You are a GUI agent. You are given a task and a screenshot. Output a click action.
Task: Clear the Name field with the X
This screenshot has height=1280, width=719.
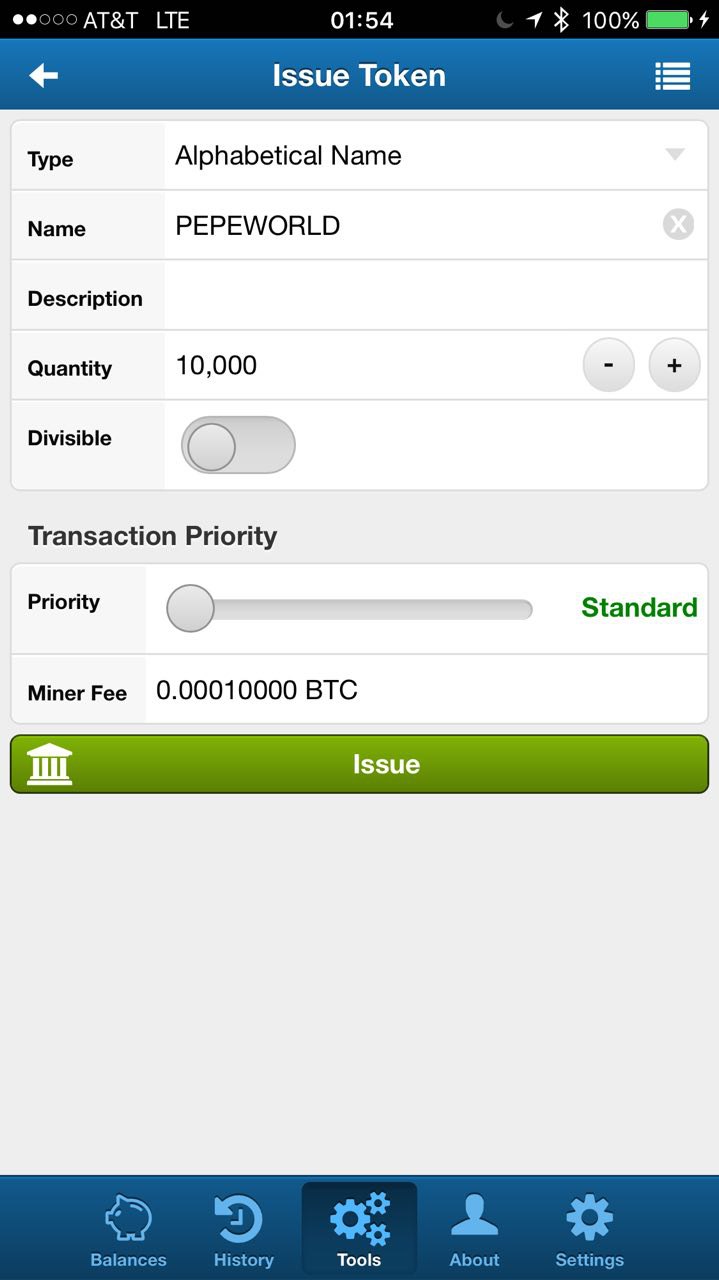point(678,225)
